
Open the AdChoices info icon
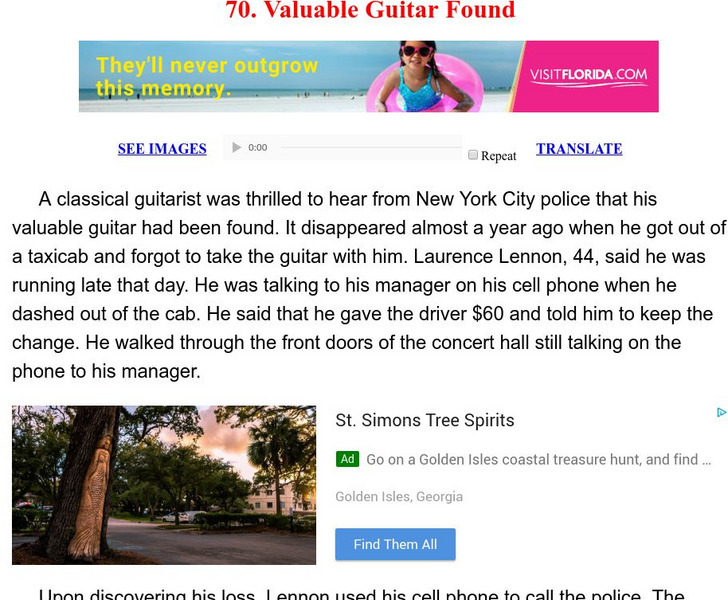coord(721,412)
